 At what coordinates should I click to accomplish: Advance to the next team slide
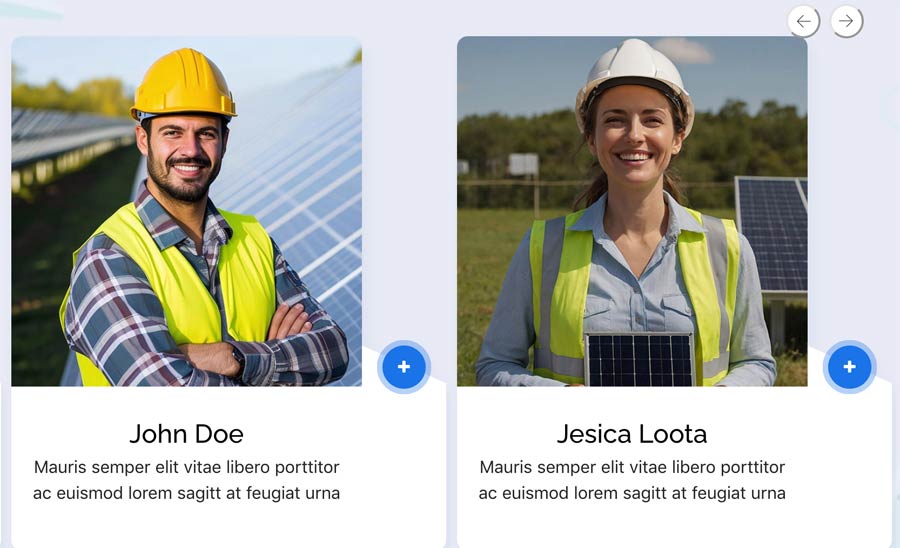(846, 21)
